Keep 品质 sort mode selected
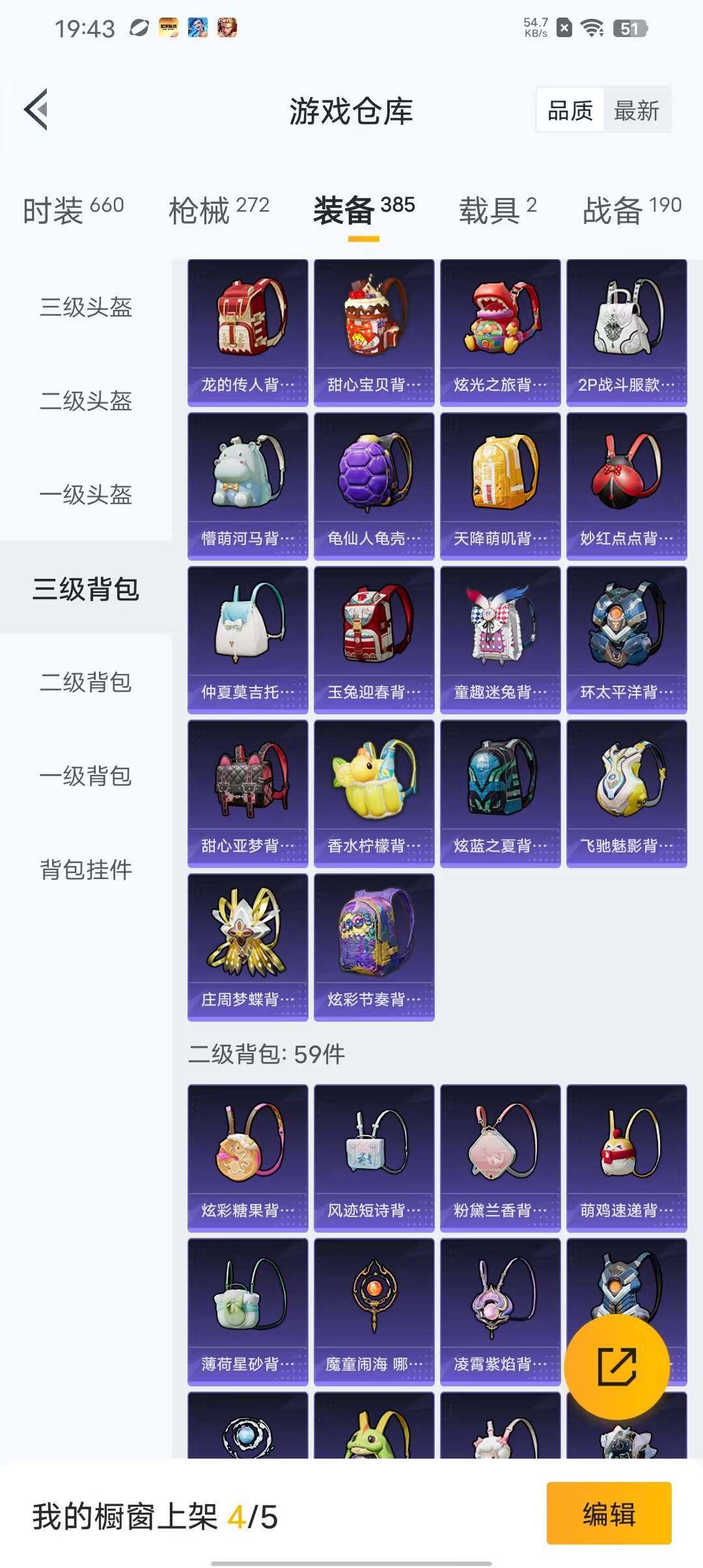This screenshot has width=703, height=1568. (x=569, y=111)
